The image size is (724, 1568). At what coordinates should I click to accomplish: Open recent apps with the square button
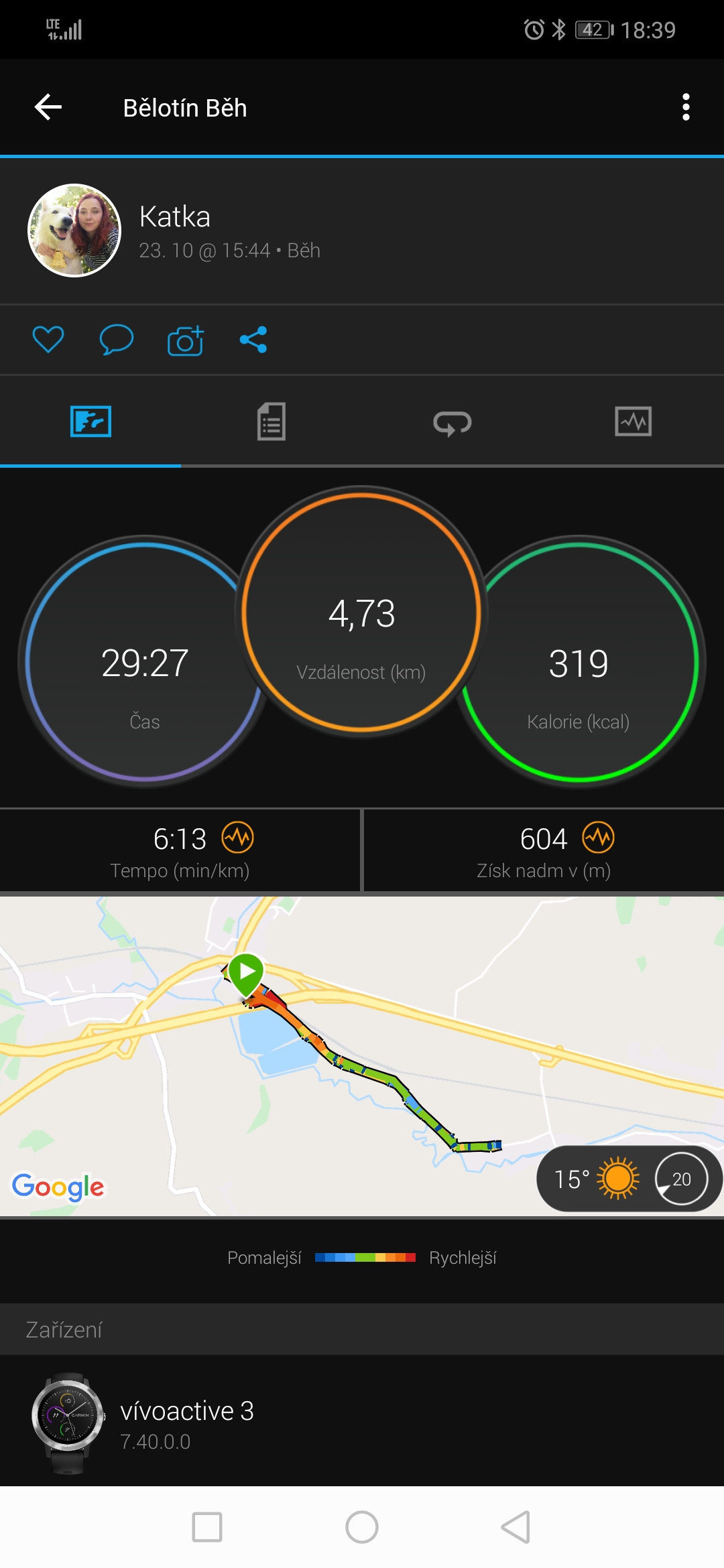click(207, 1527)
